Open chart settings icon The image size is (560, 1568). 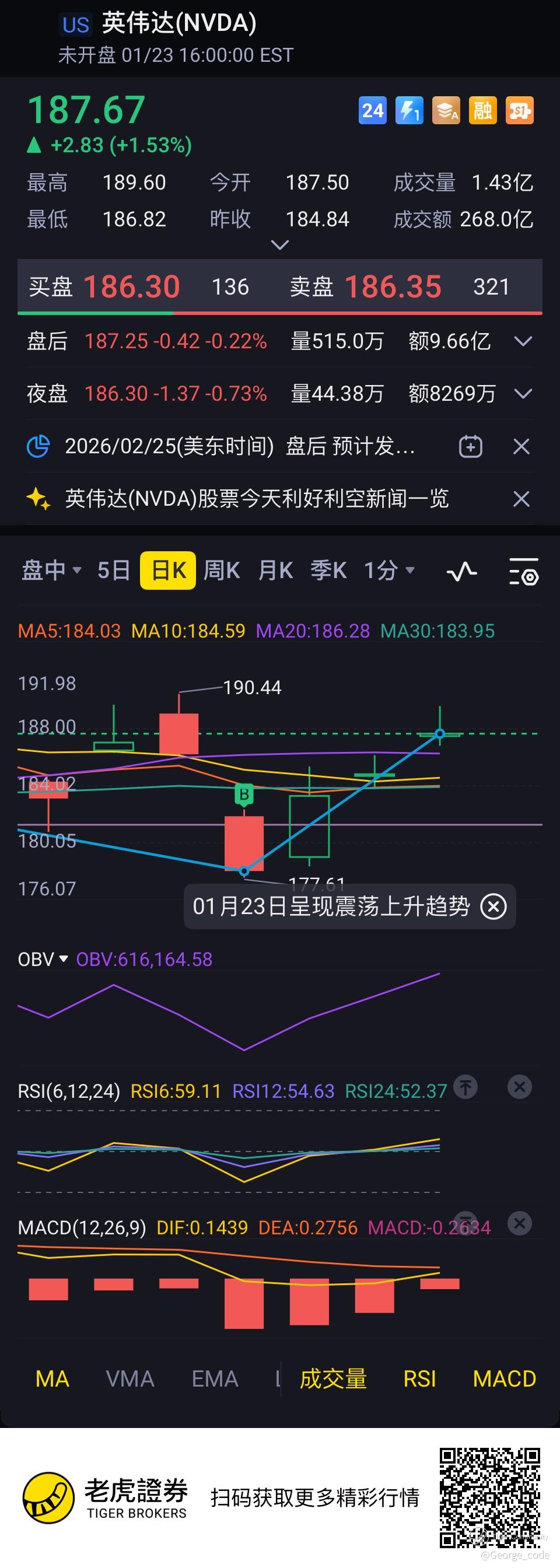click(x=523, y=572)
